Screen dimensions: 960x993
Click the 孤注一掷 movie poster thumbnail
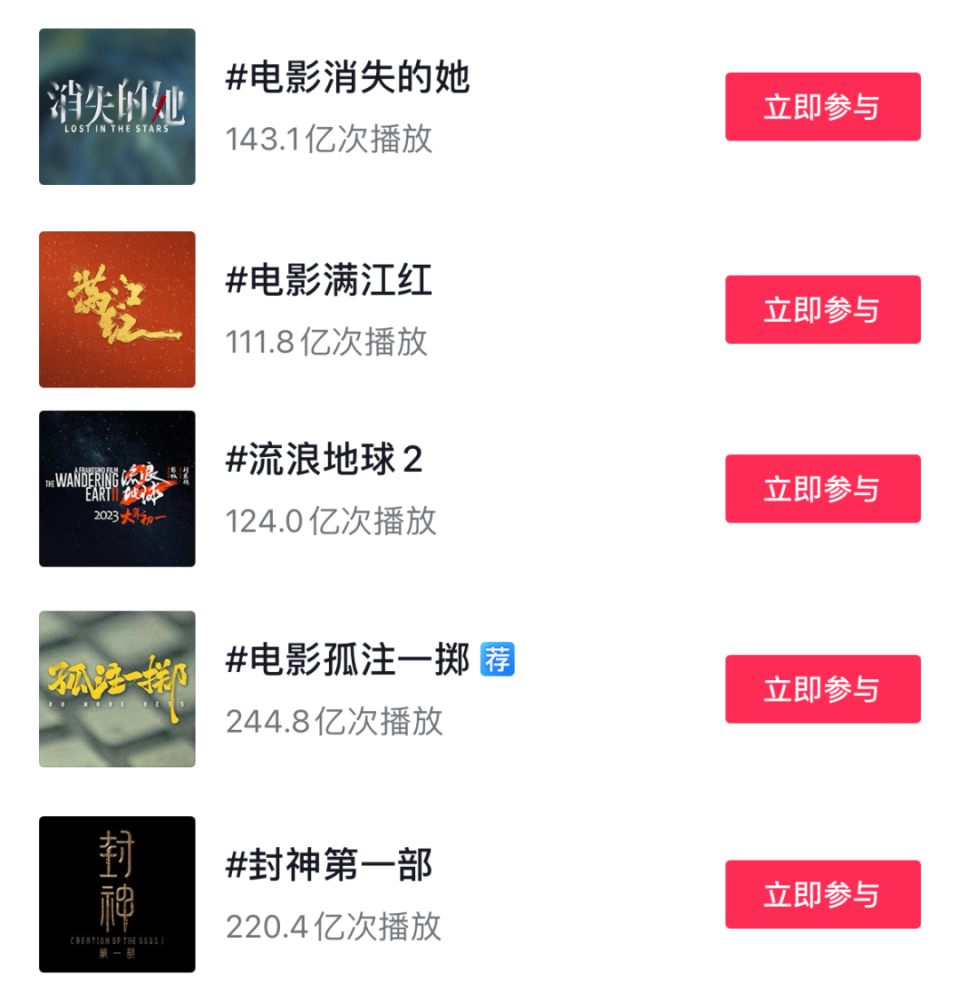coord(116,688)
